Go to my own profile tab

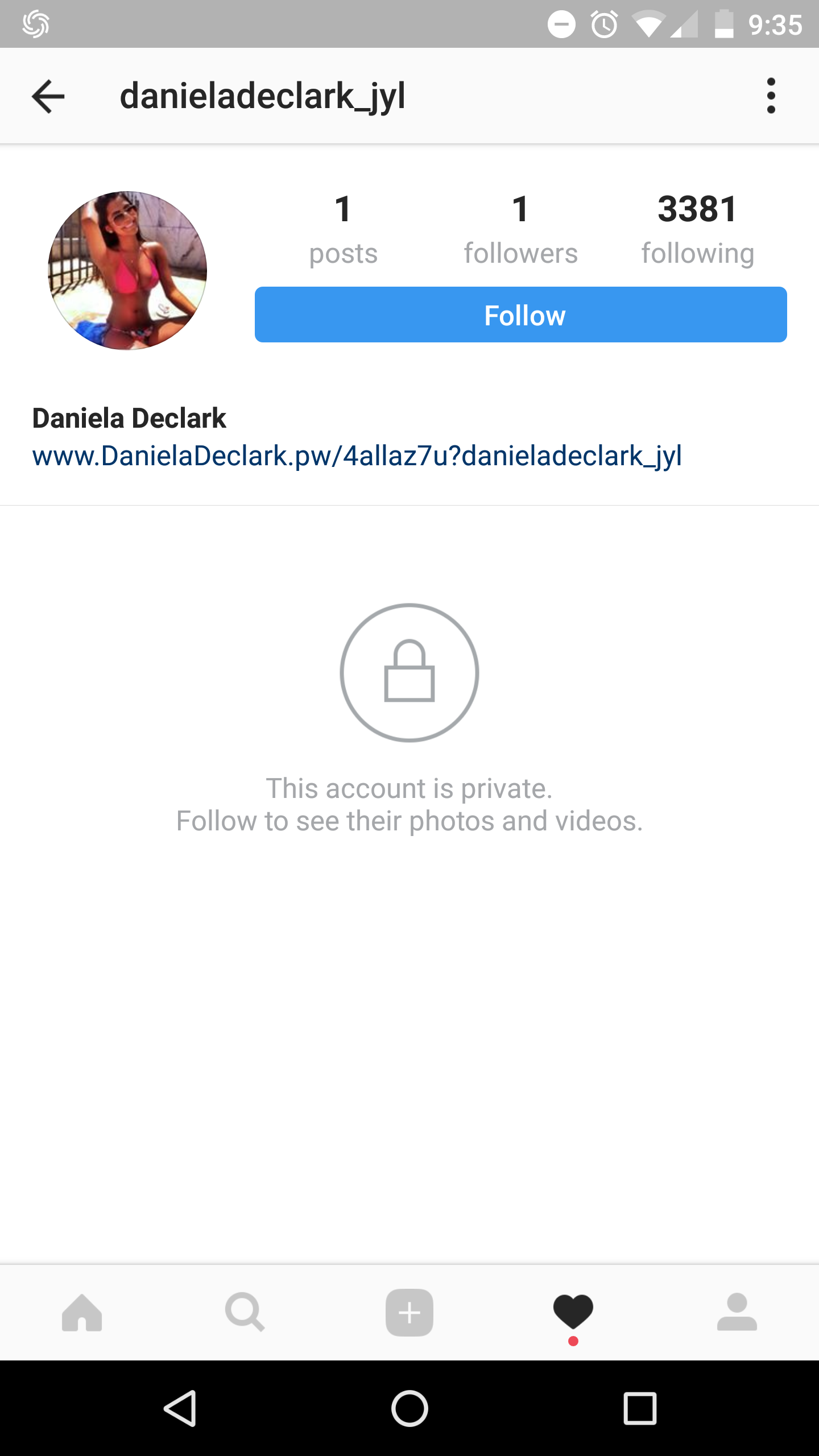737,1313
